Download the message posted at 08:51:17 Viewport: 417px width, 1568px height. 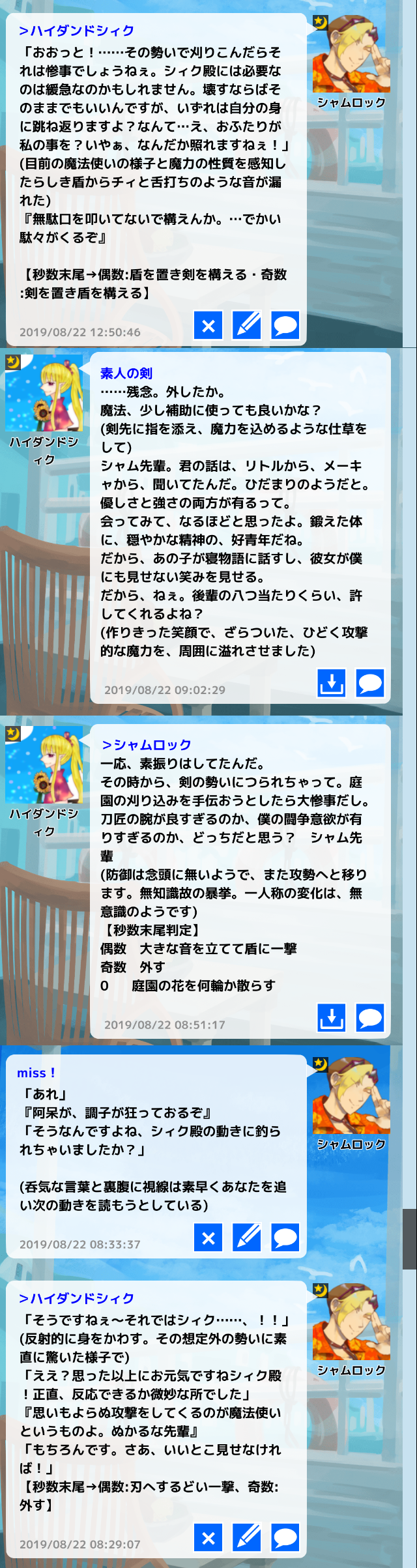(332, 1017)
